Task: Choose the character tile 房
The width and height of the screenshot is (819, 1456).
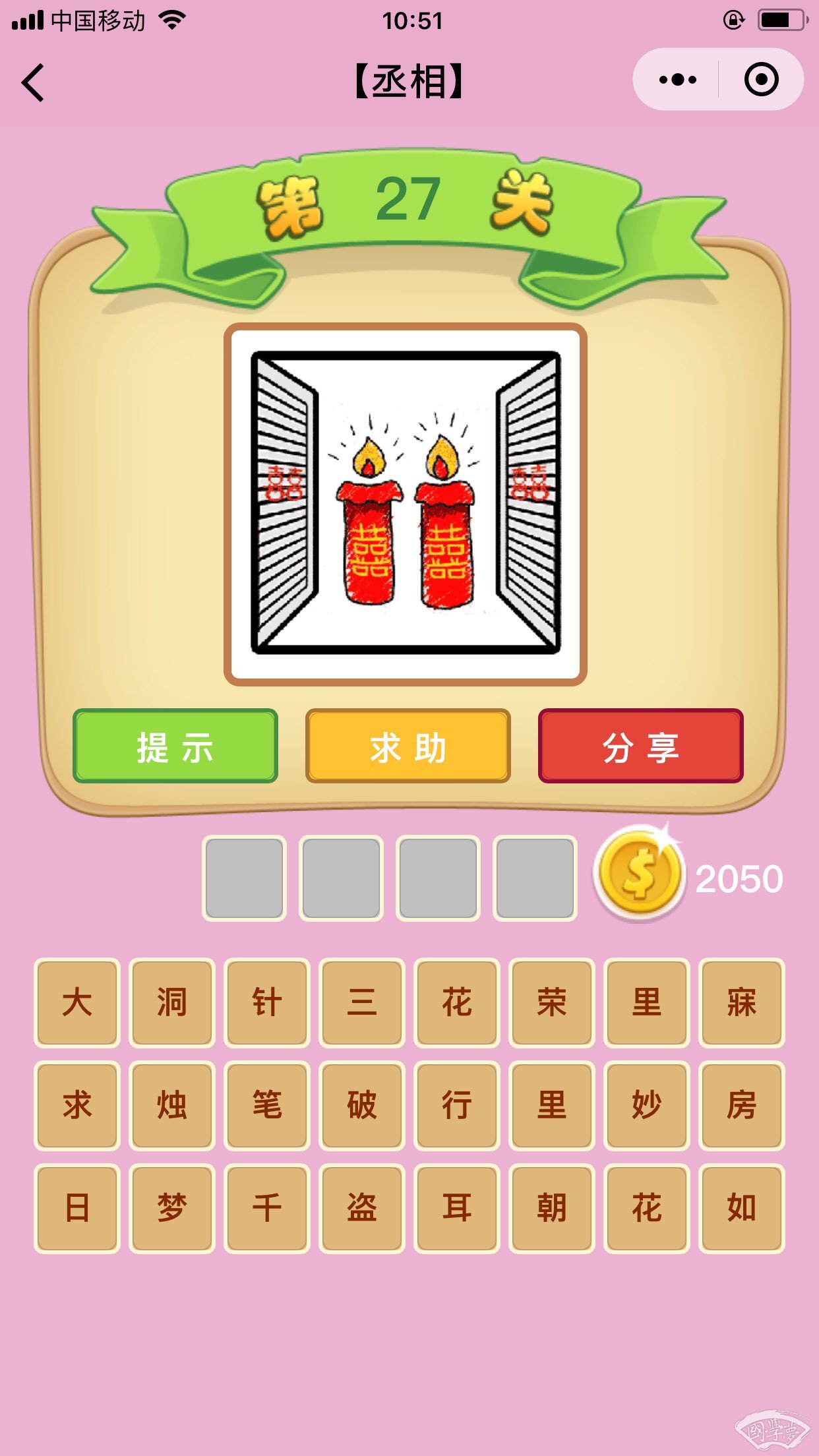Action: point(741,1105)
